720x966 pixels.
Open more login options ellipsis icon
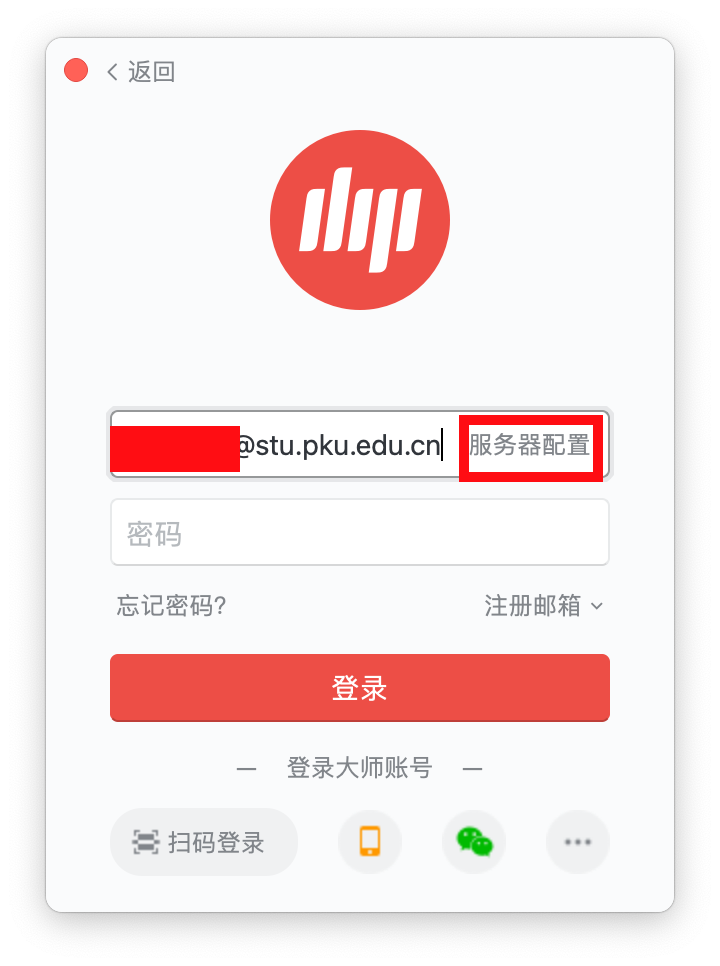pos(578,842)
